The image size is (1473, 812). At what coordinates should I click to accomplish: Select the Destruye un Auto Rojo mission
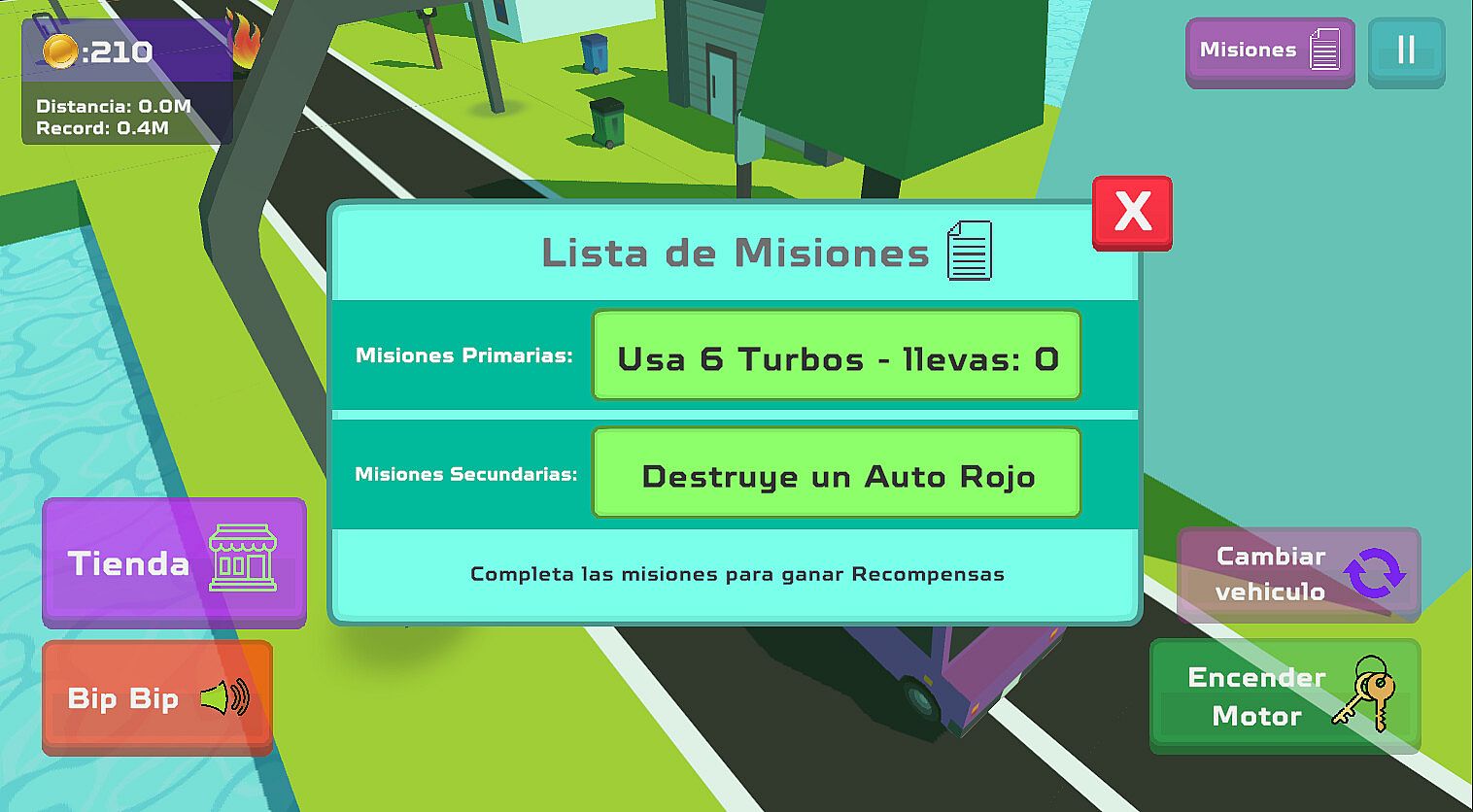[x=837, y=474]
